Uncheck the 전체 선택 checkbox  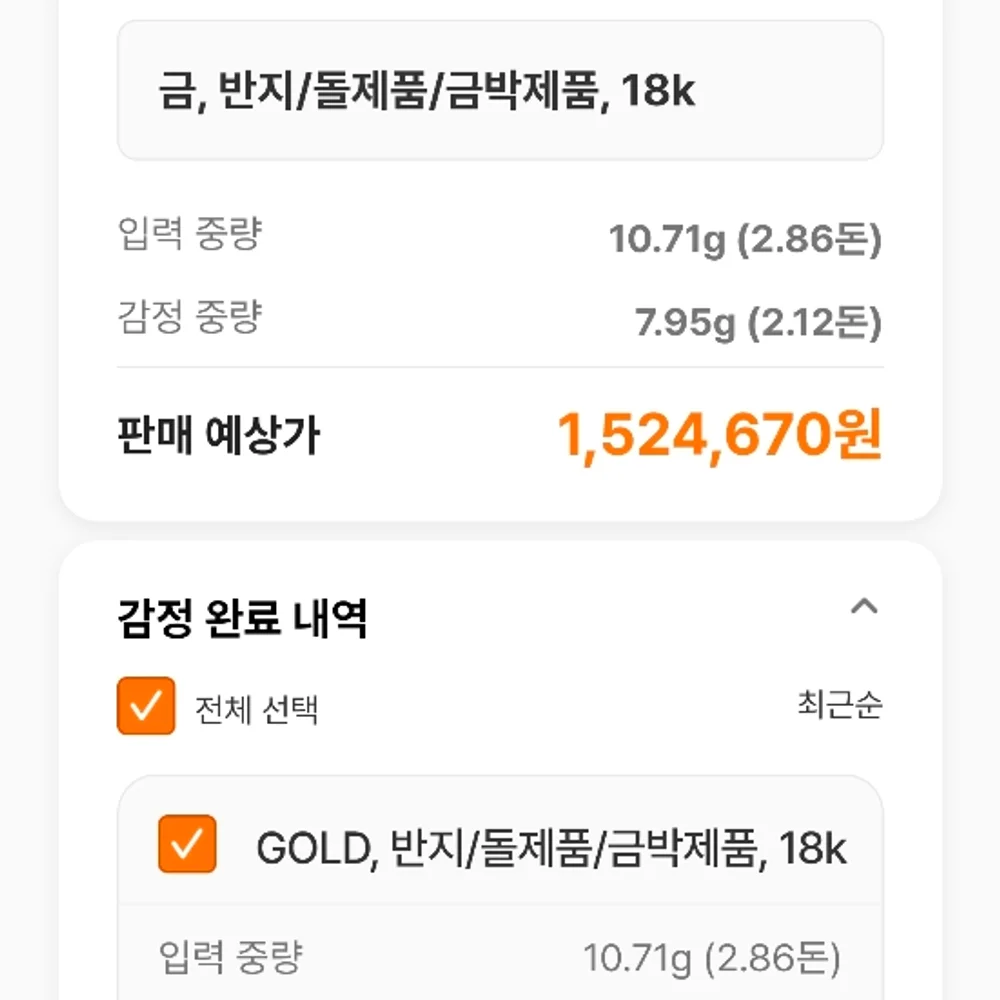click(146, 706)
